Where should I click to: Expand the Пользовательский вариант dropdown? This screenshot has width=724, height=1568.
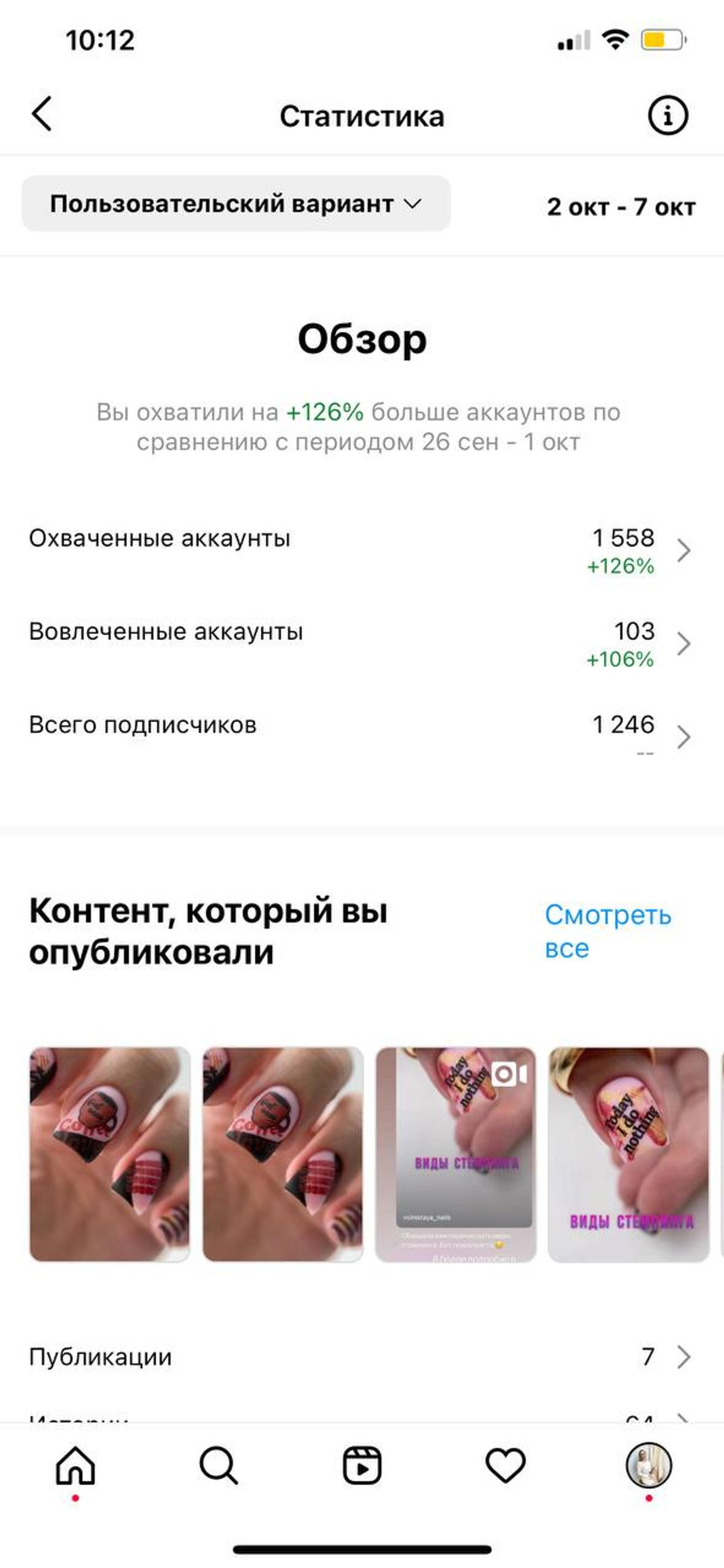tap(236, 204)
